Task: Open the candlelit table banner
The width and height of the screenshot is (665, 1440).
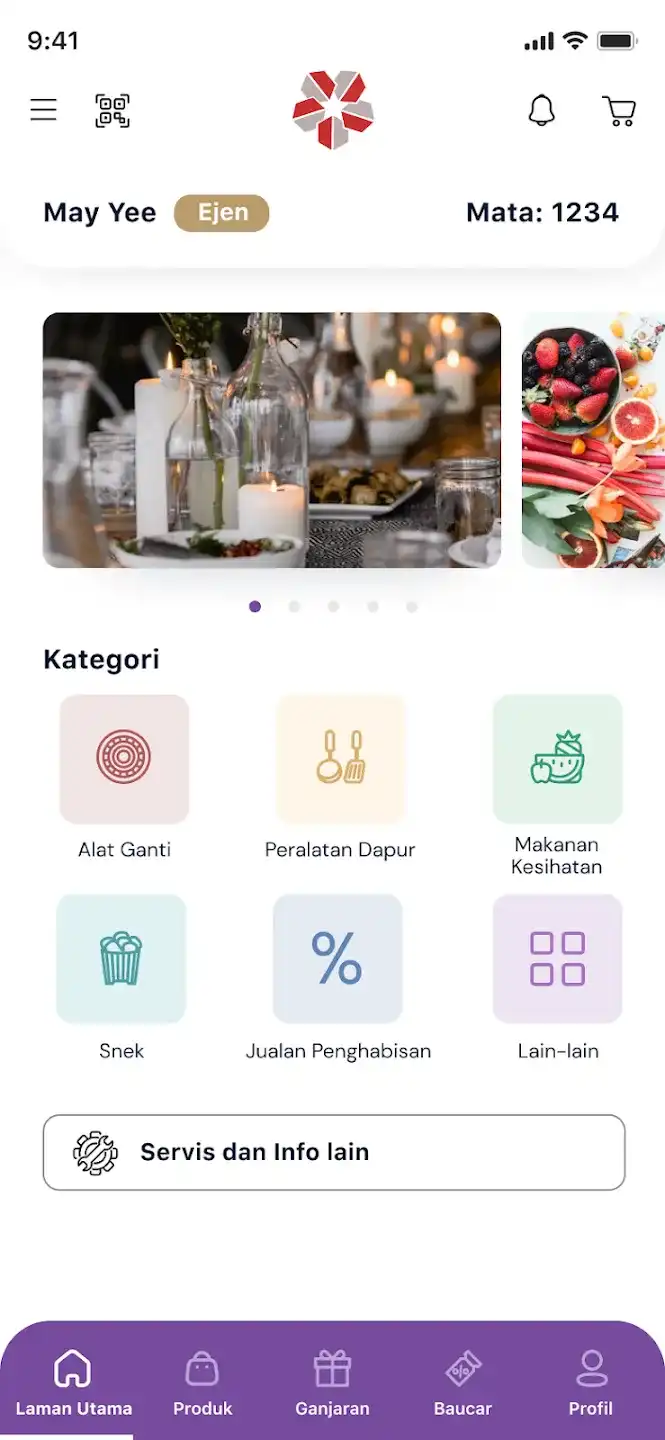Action: pyautogui.click(x=271, y=440)
